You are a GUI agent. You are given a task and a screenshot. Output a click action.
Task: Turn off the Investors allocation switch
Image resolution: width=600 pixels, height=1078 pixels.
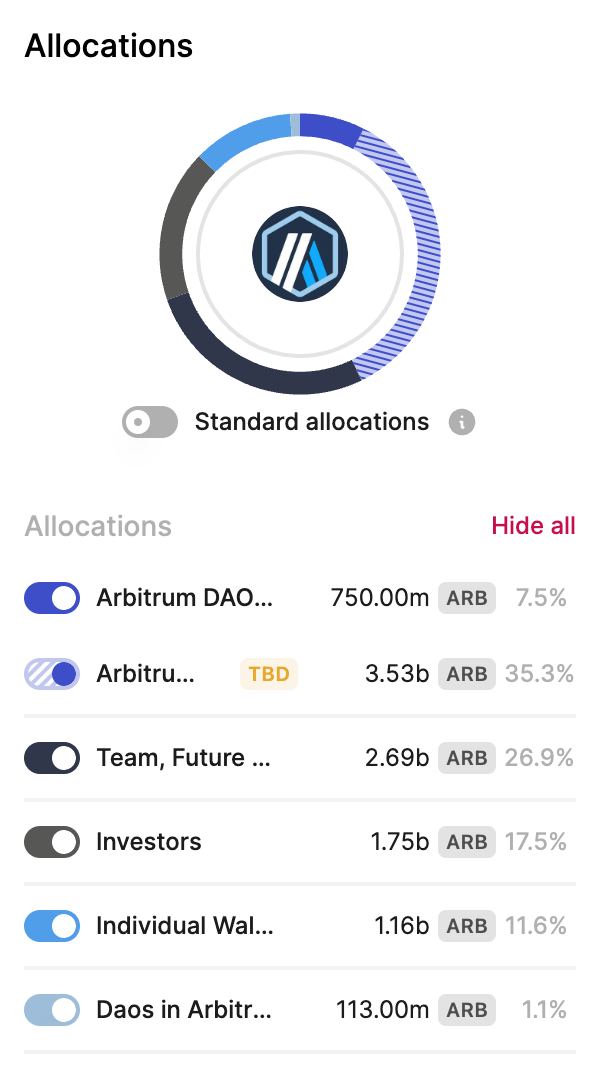tap(52, 842)
